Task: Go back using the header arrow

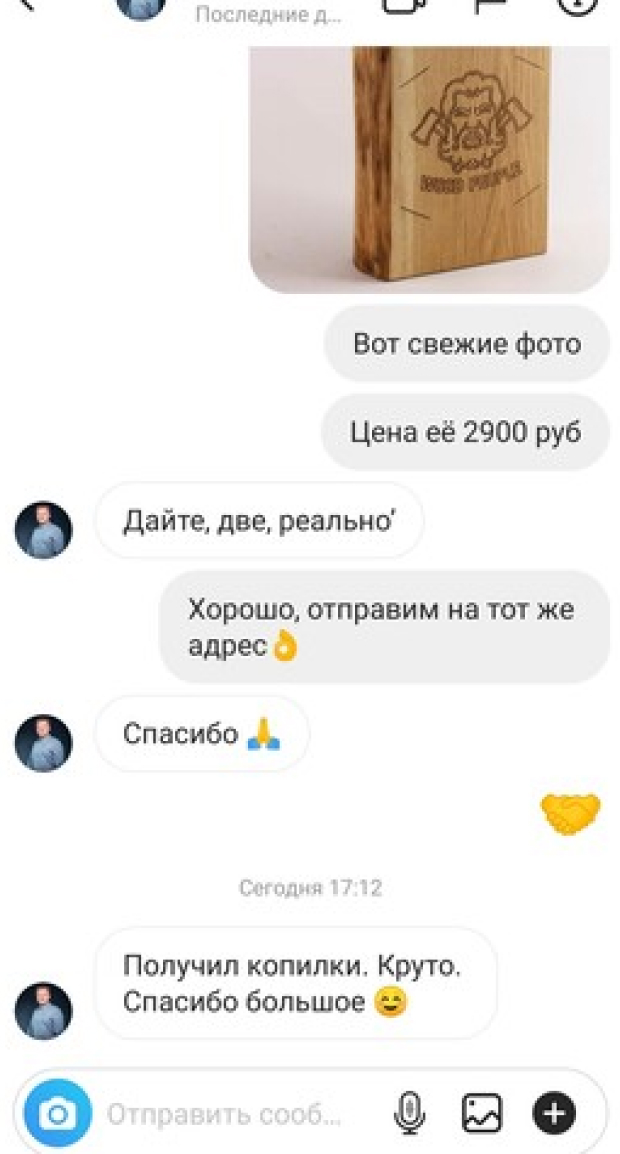Action: (25, 4)
